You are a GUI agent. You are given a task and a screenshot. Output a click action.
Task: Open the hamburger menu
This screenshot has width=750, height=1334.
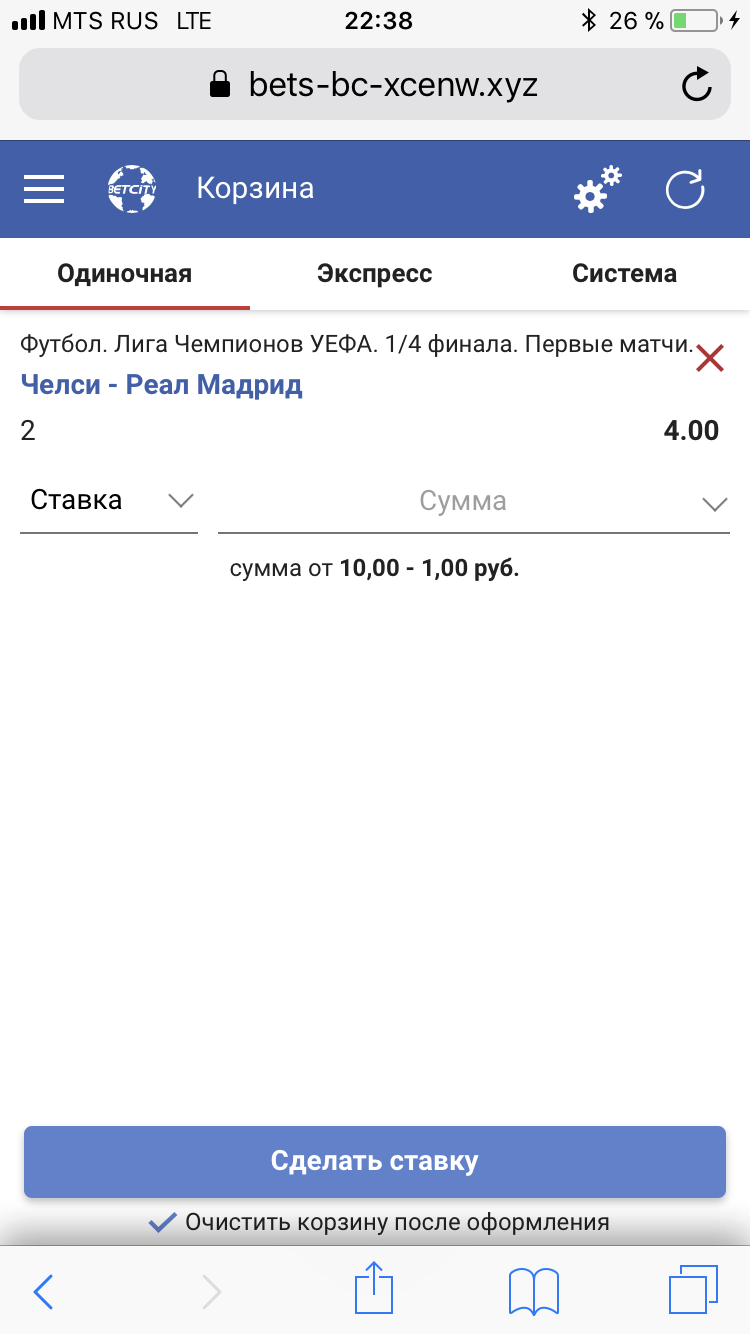[43, 189]
